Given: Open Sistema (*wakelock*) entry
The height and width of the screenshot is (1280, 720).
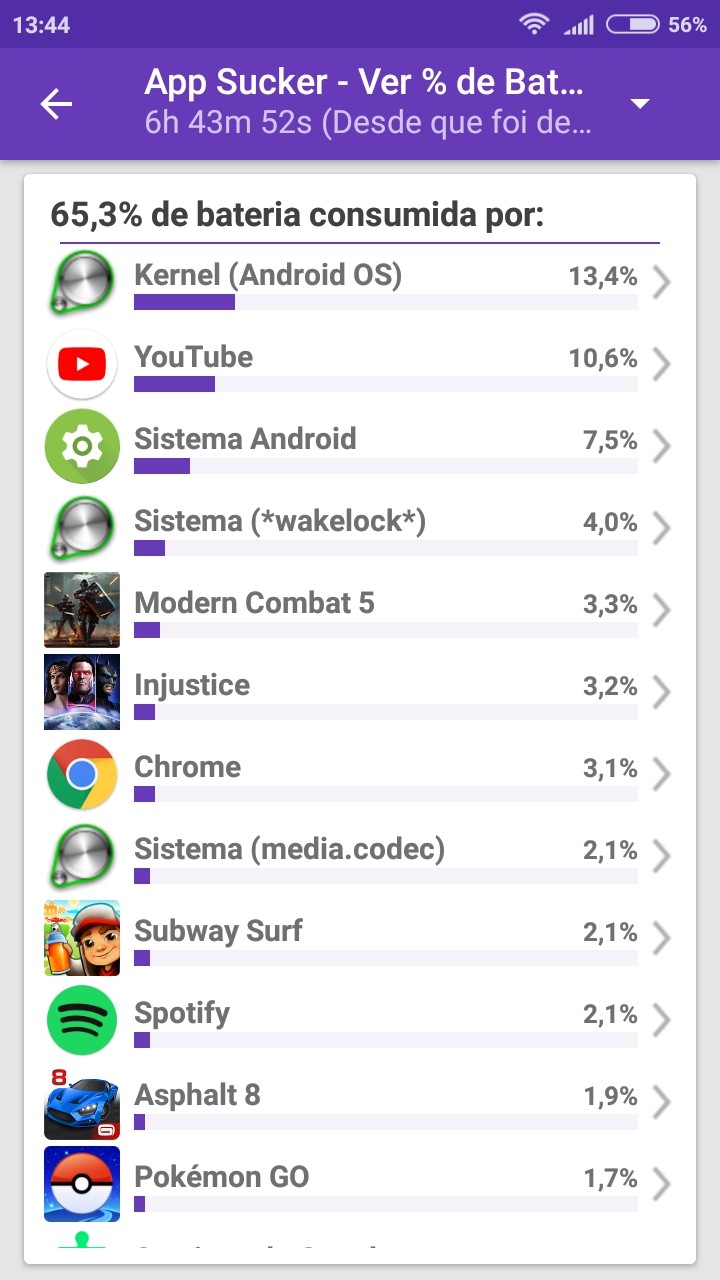Looking at the screenshot, I should tap(360, 530).
